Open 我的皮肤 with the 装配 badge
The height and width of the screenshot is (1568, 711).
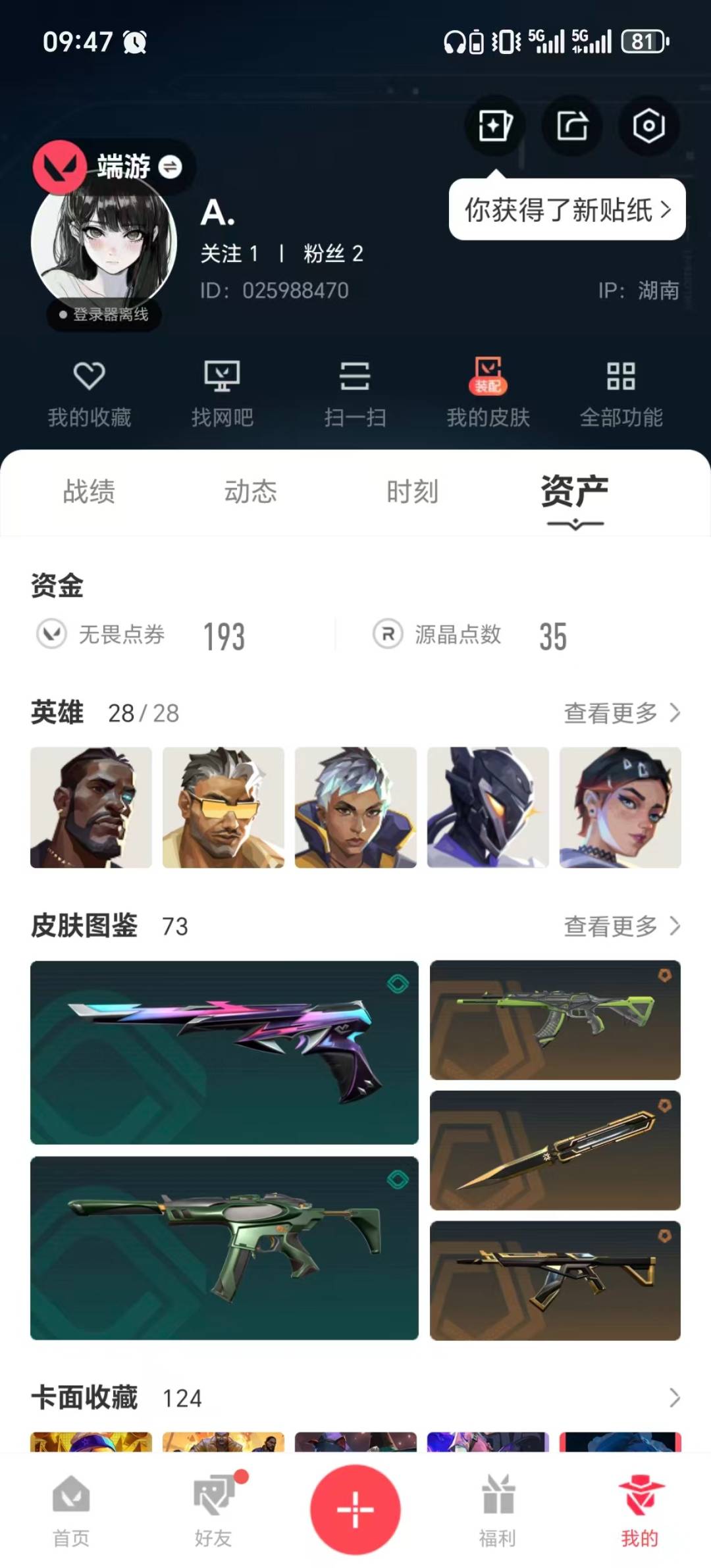tap(488, 393)
